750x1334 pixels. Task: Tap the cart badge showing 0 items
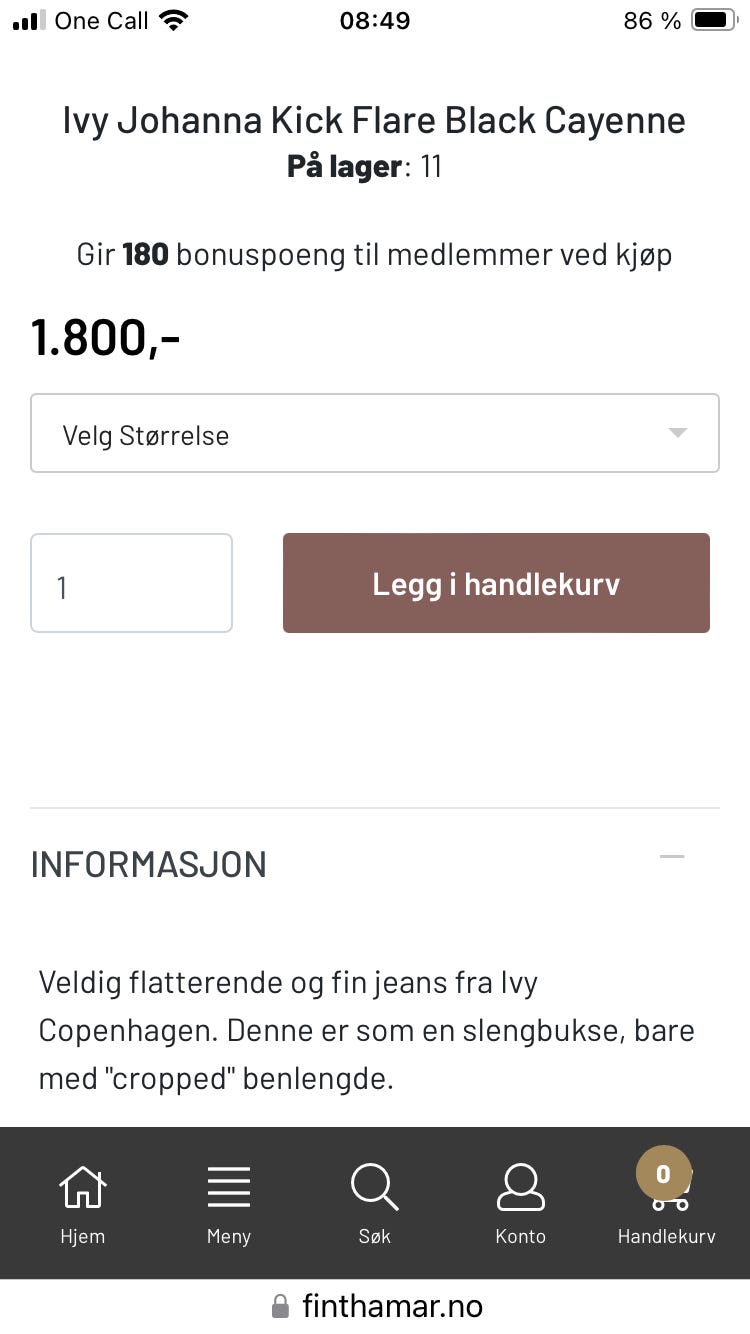coord(663,1175)
